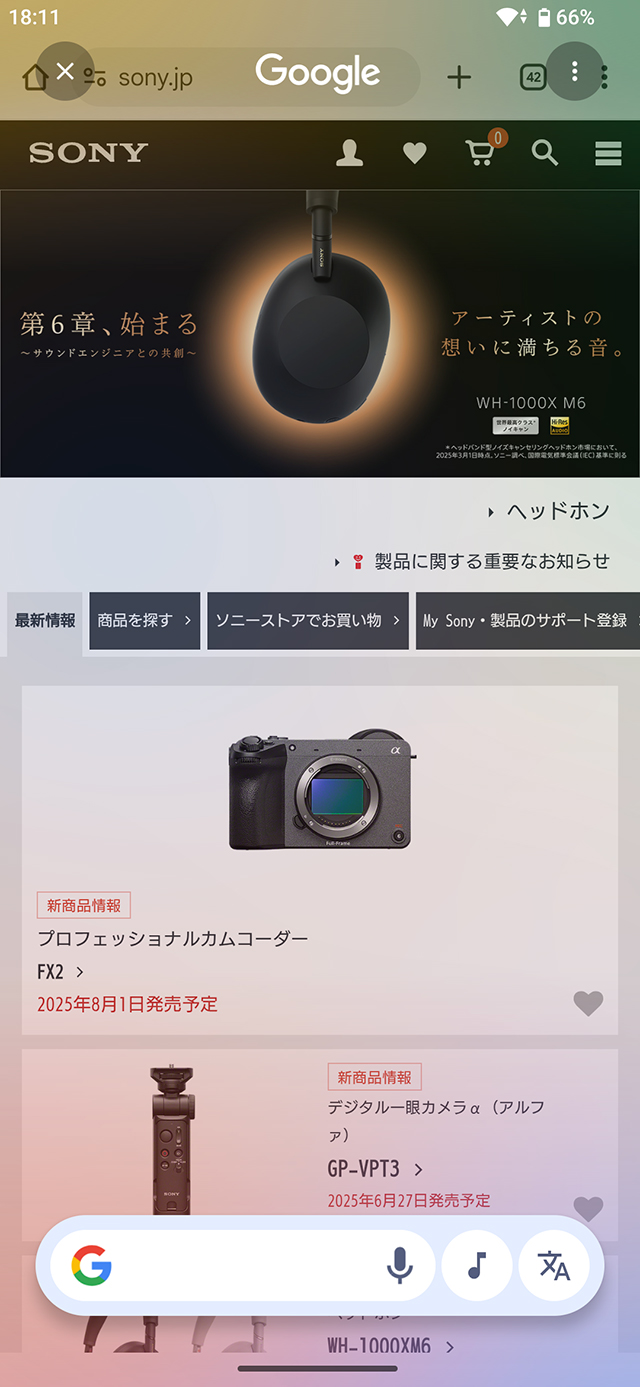Start Google voice search with the microphone

[x=399, y=1266]
